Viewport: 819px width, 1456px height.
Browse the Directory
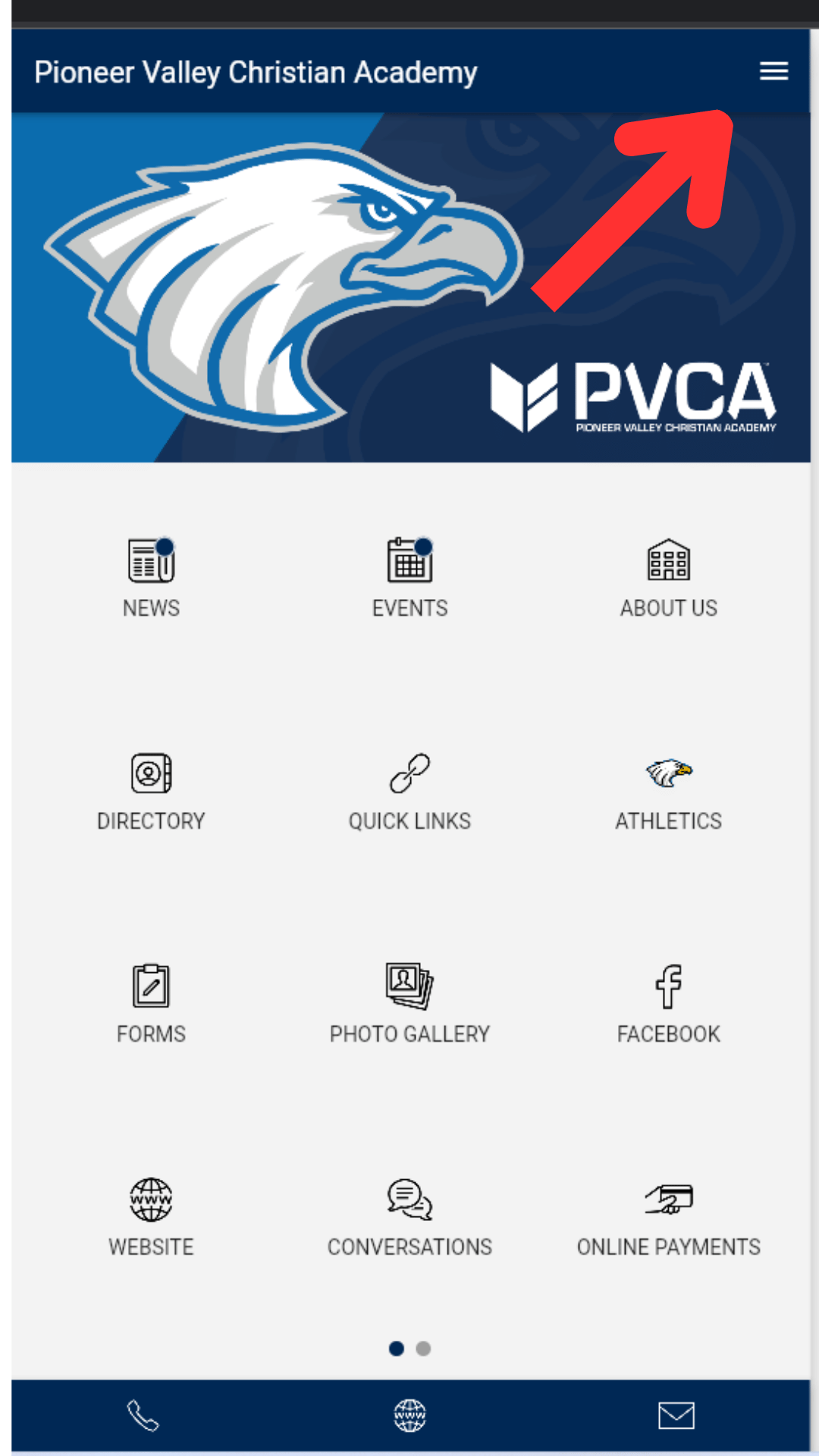(x=151, y=789)
